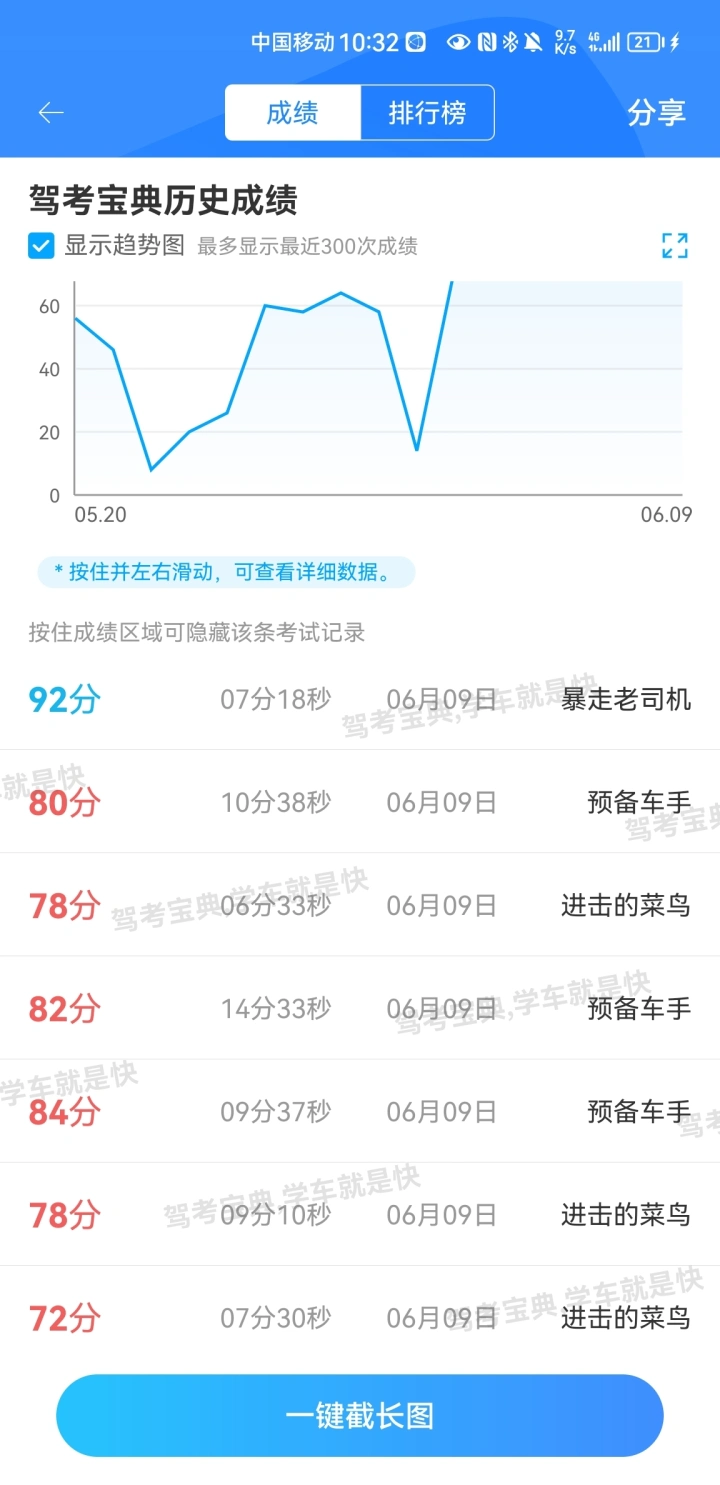Open the 80分 exam record
This screenshot has width=720, height=1485.
click(x=360, y=802)
